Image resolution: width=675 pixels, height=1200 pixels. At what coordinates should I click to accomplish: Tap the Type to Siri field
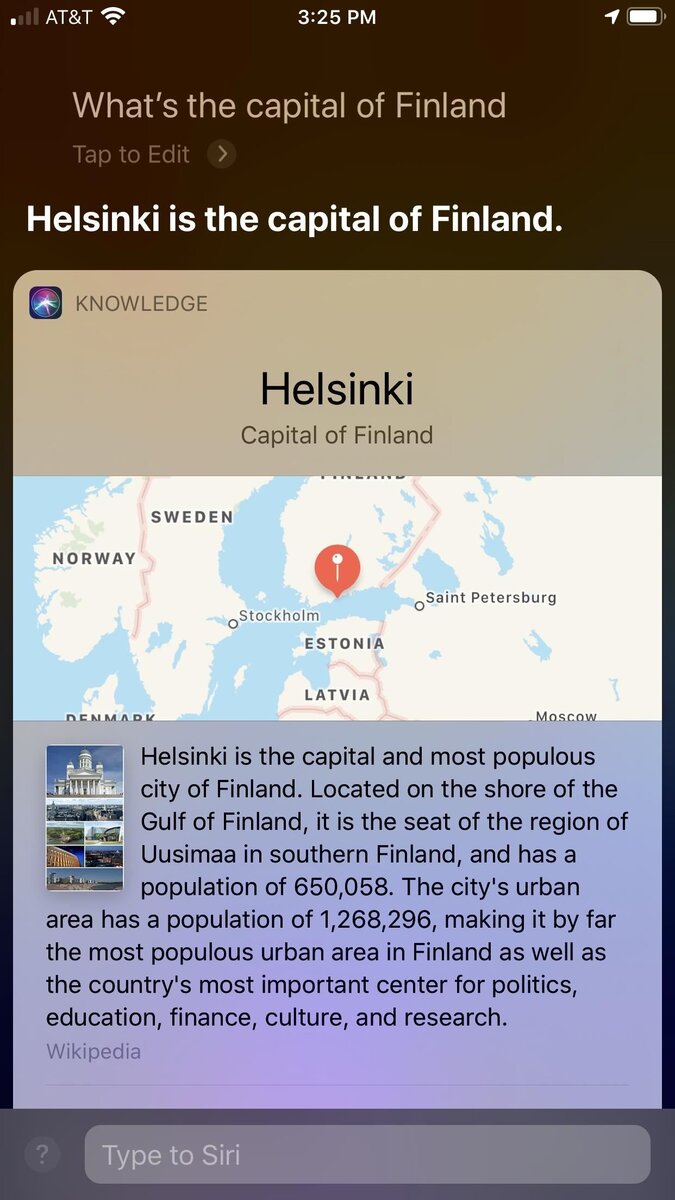(x=367, y=1155)
